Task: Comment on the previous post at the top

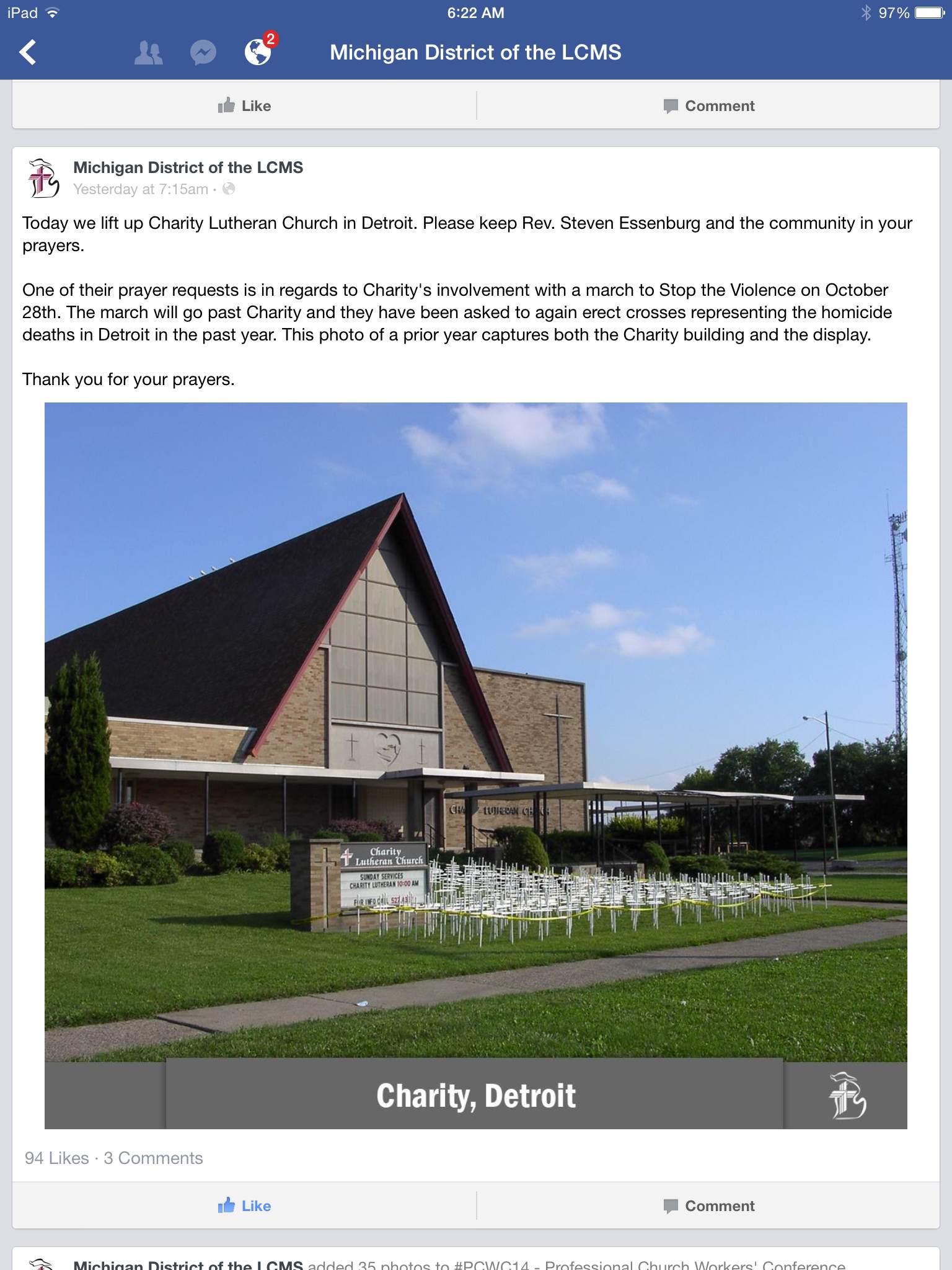Action: click(708, 106)
